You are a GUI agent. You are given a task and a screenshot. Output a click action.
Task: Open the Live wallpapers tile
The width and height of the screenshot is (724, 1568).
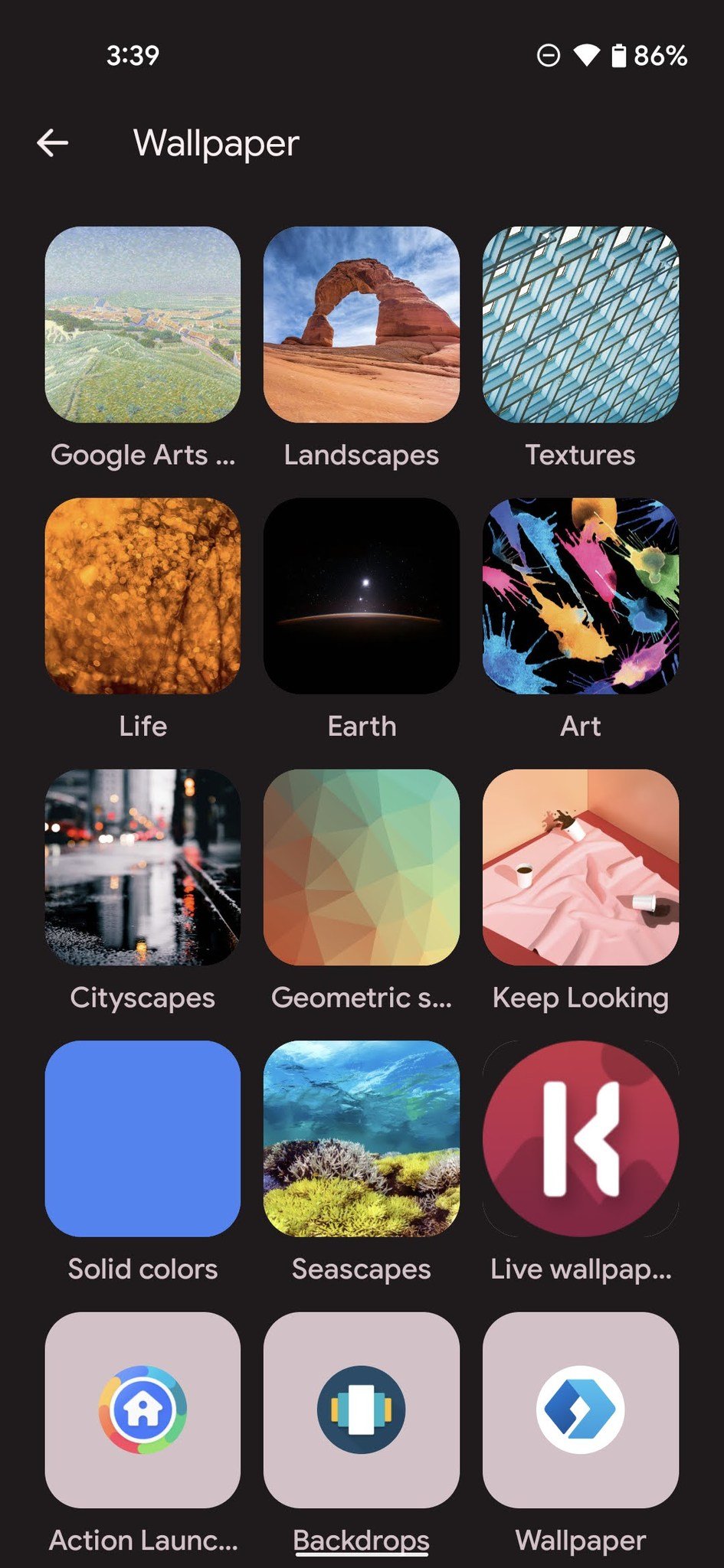click(580, 1138)
